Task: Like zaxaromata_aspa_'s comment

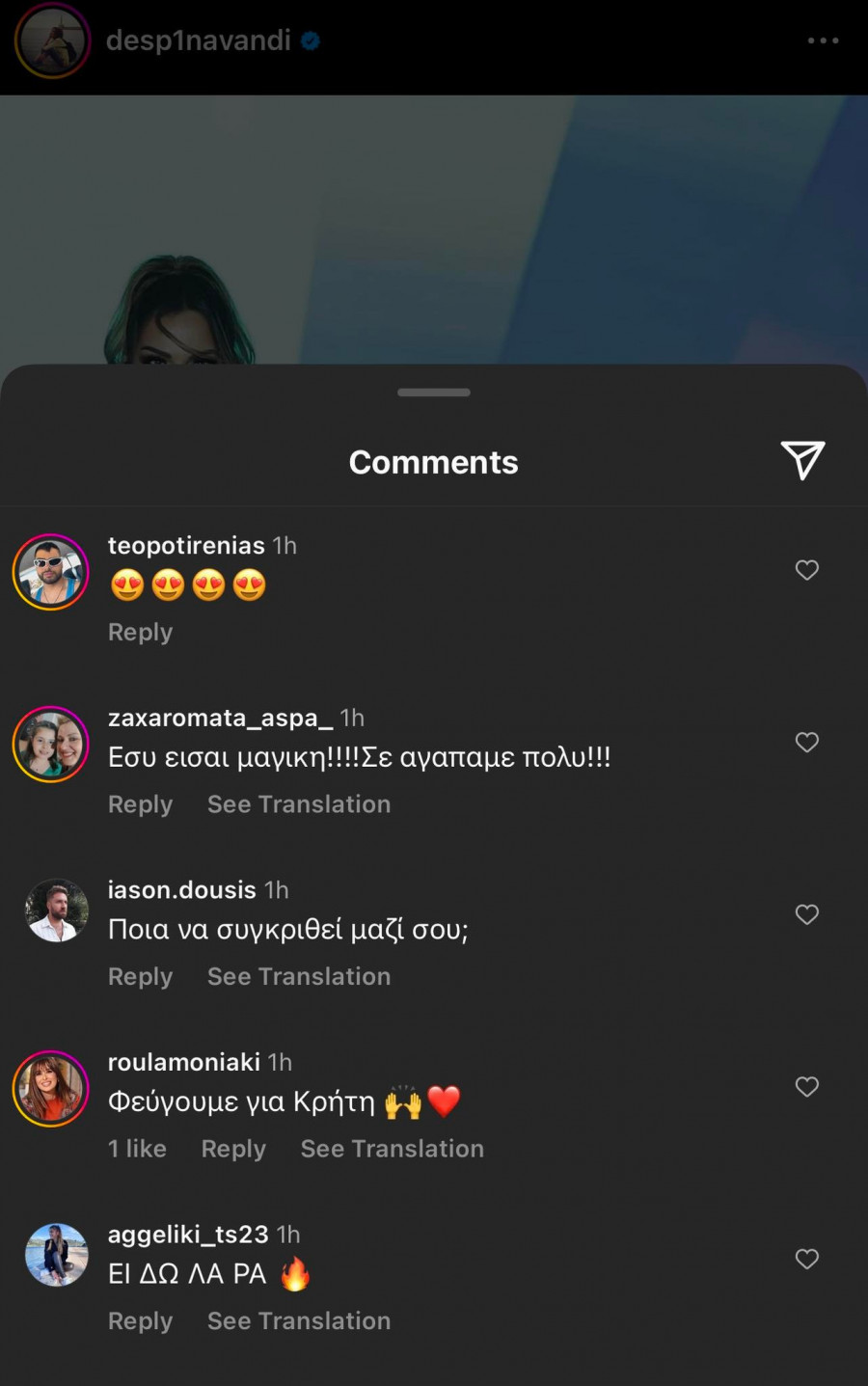Action: tap(807, 742)
